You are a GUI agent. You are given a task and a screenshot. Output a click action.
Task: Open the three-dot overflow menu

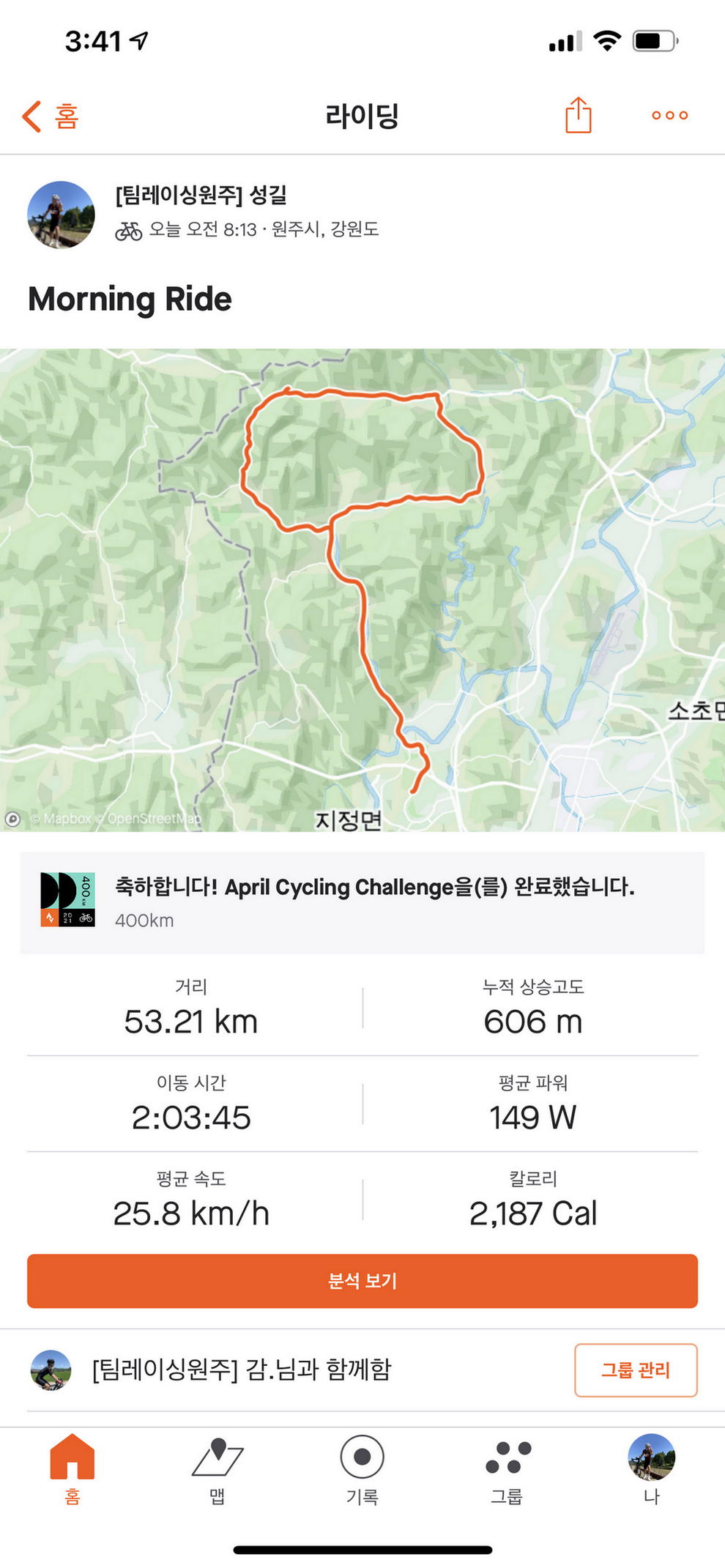tap(669, 116)
